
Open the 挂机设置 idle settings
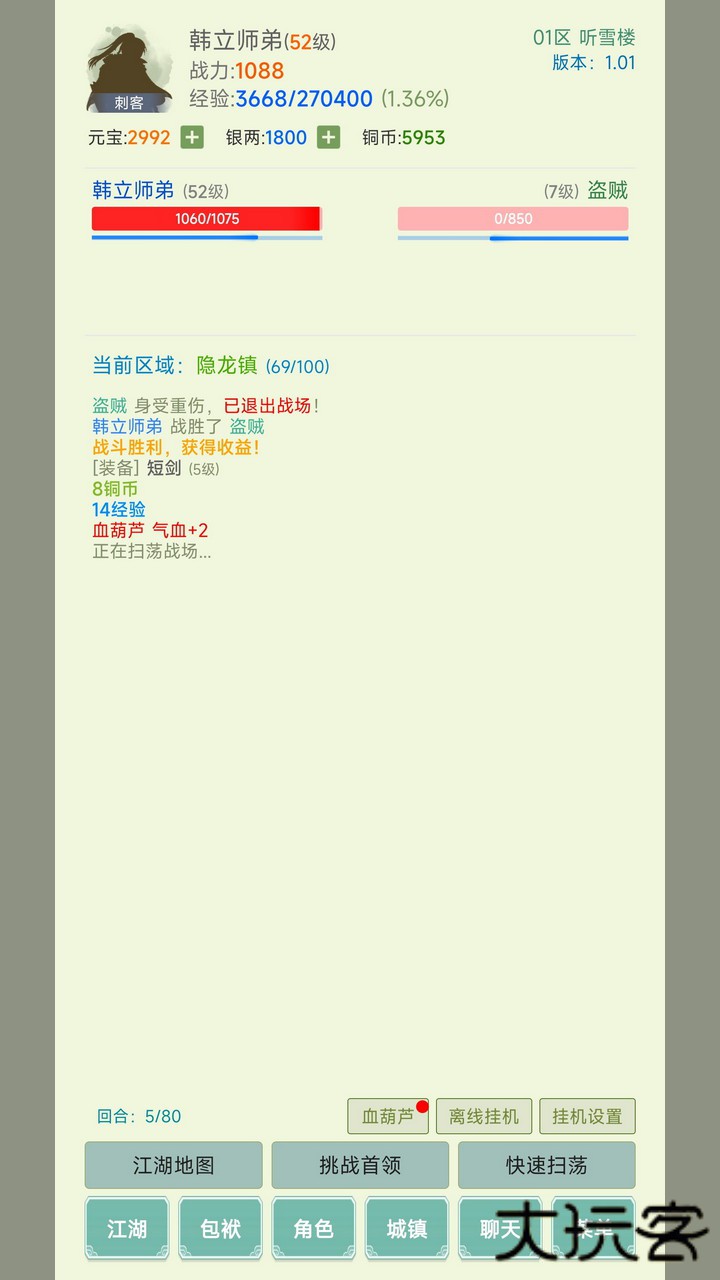click(587, 1117)
